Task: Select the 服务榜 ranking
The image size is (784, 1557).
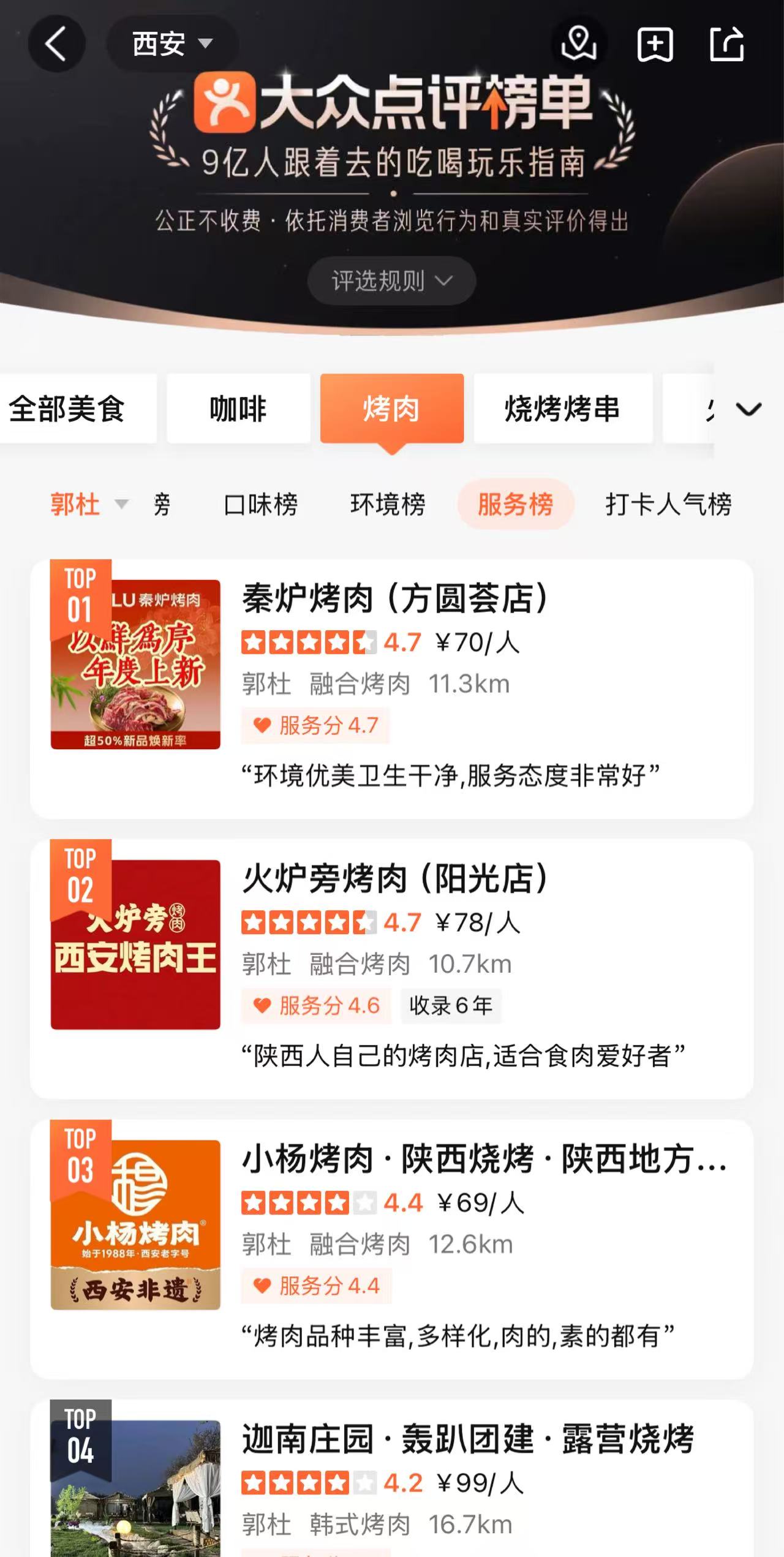Action: tap(515, 505)
